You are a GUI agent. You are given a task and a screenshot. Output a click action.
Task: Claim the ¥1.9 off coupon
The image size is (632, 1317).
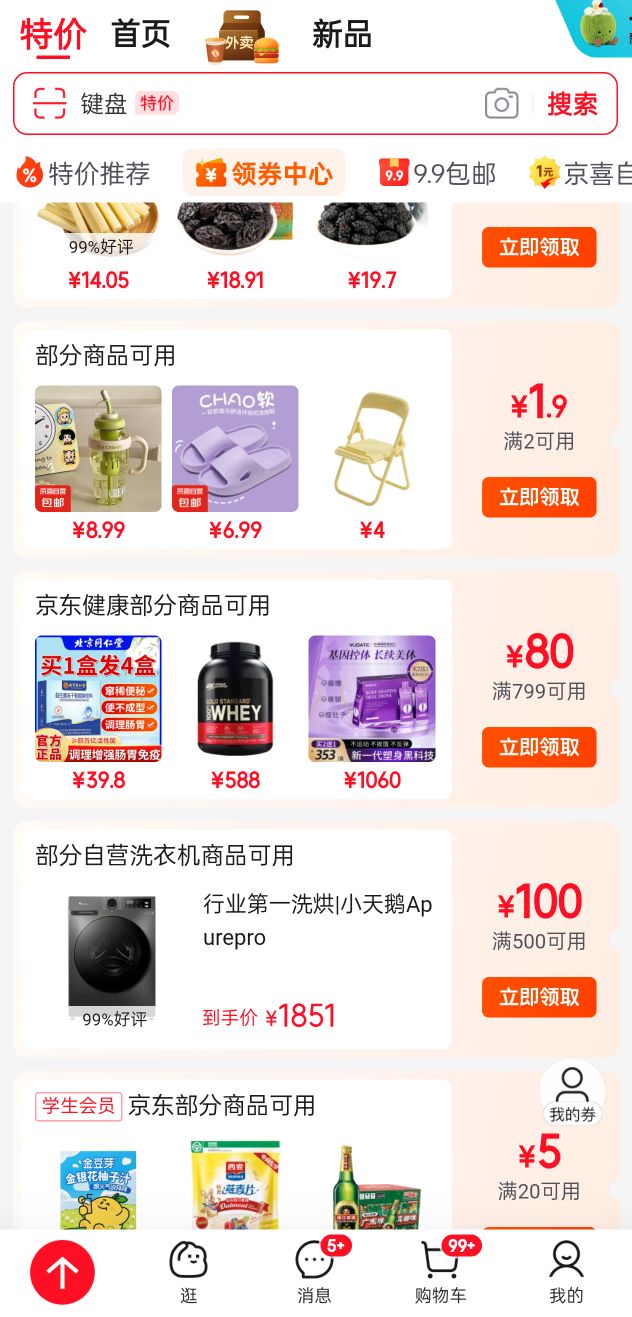[x=539, y=497]
